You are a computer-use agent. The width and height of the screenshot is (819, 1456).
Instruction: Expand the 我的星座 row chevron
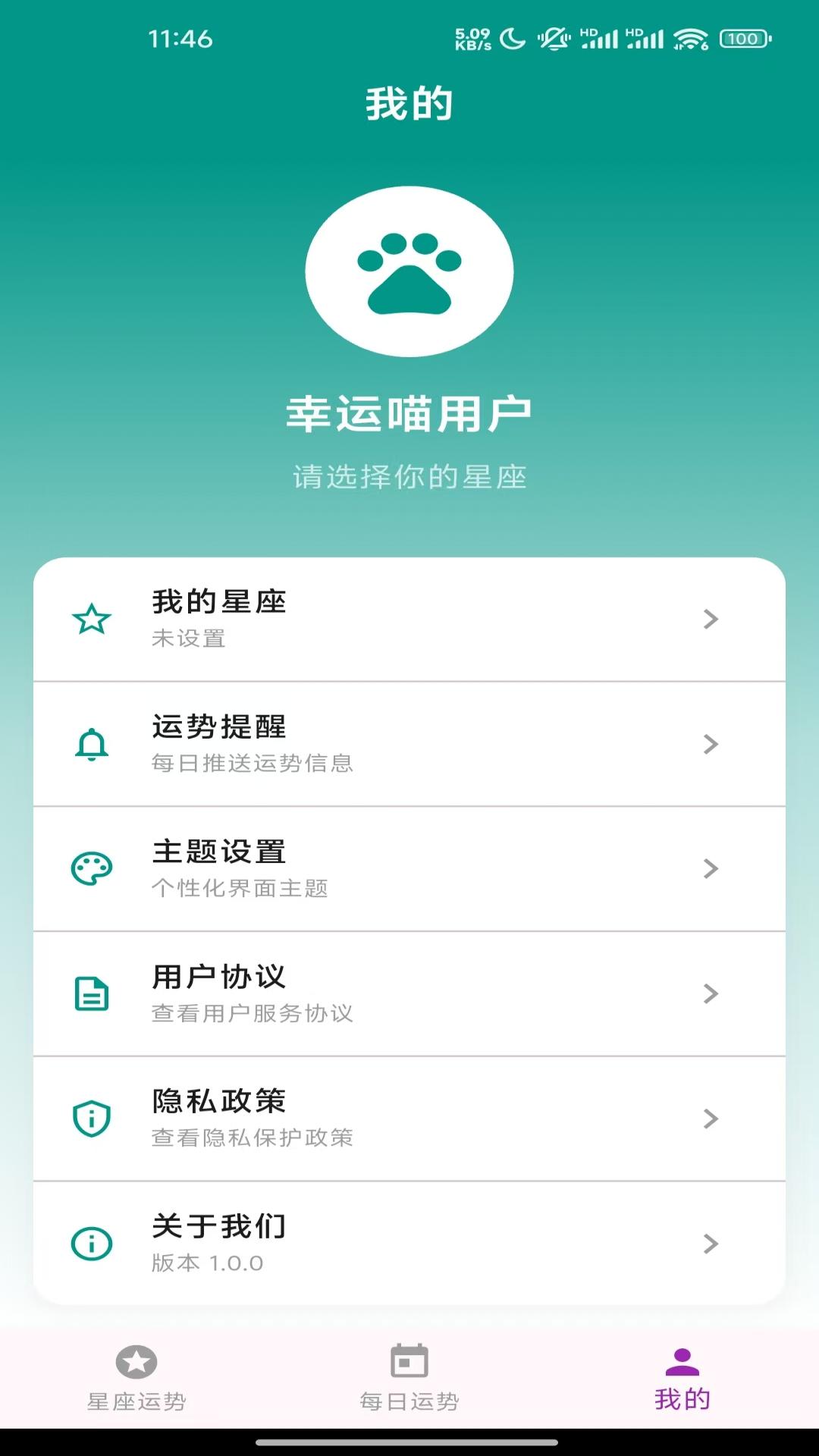[711, 619]
